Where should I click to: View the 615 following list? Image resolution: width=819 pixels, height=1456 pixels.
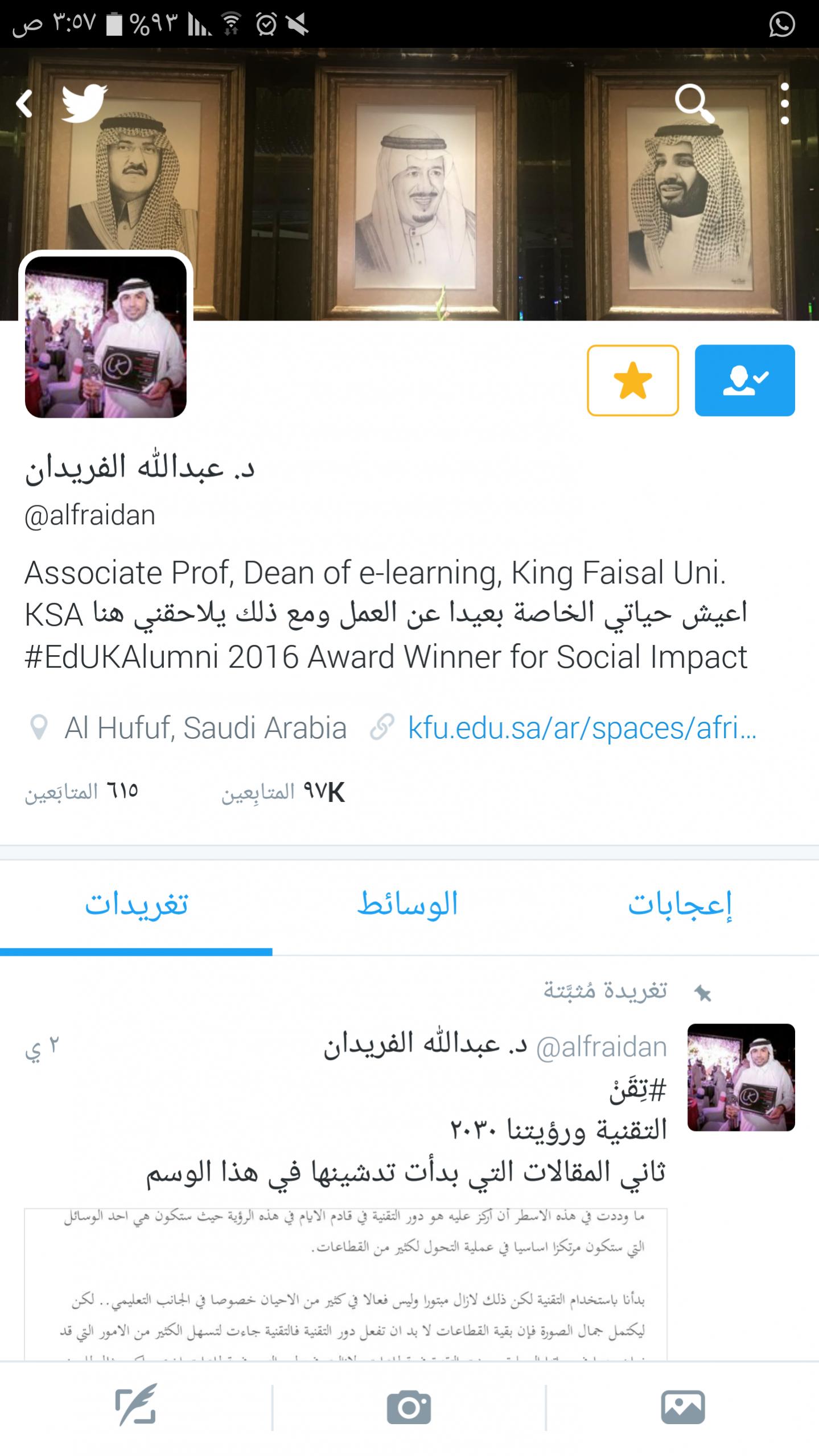point(81,792)
